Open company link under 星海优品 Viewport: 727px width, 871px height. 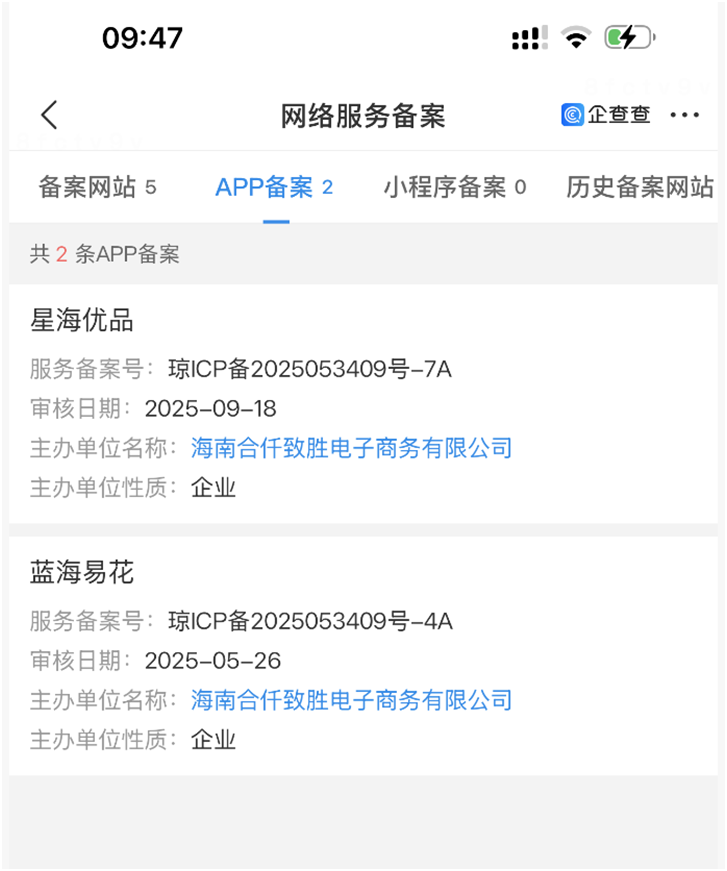351,448
